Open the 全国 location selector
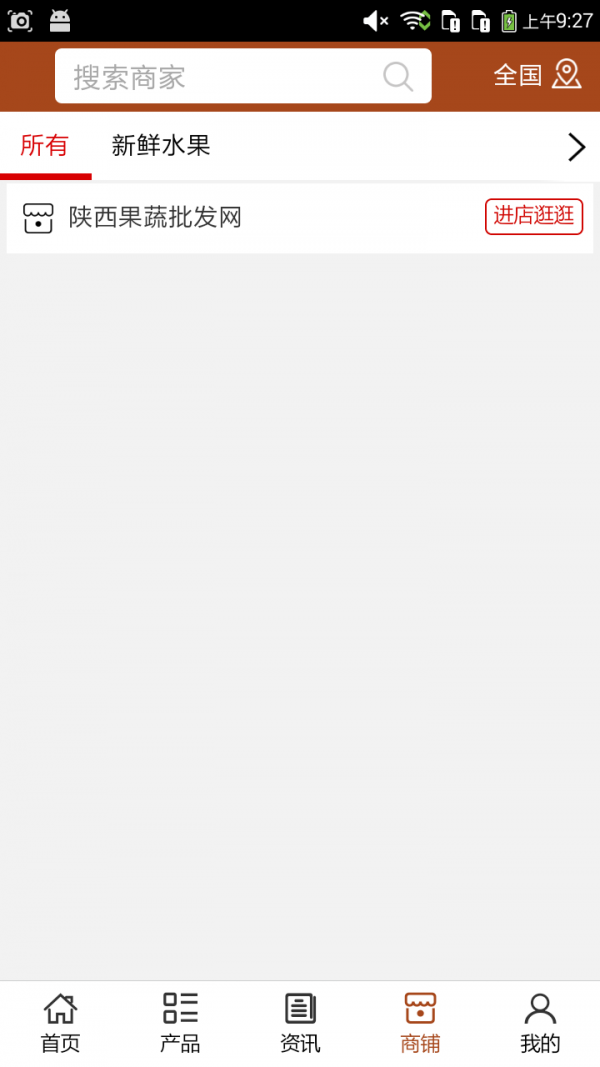Image resolution: width=600 pixels, height=1067 pixels. pyautogui.click(x=537, y=75)
